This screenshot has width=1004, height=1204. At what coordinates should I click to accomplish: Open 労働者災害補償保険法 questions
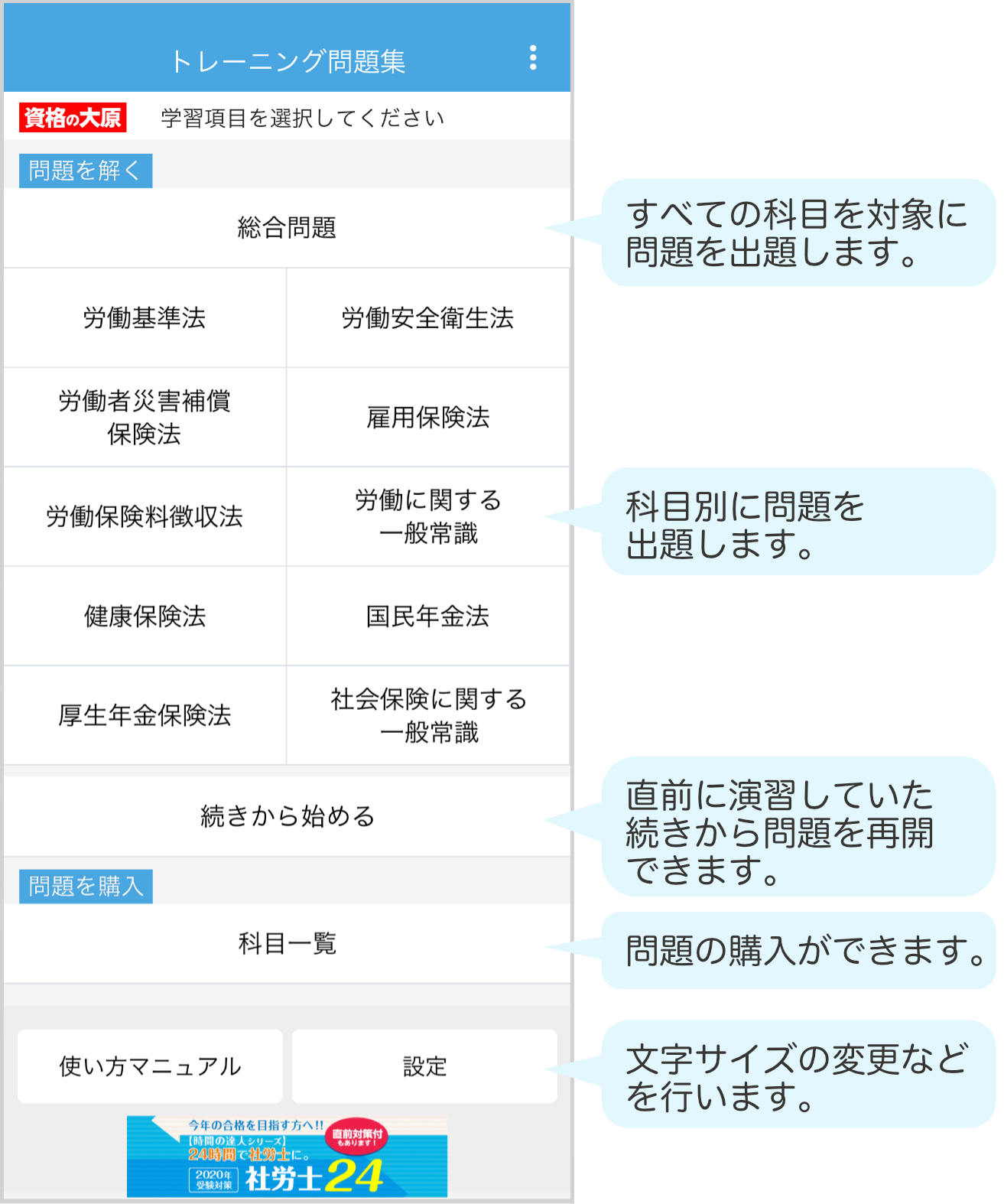(145, 418)
